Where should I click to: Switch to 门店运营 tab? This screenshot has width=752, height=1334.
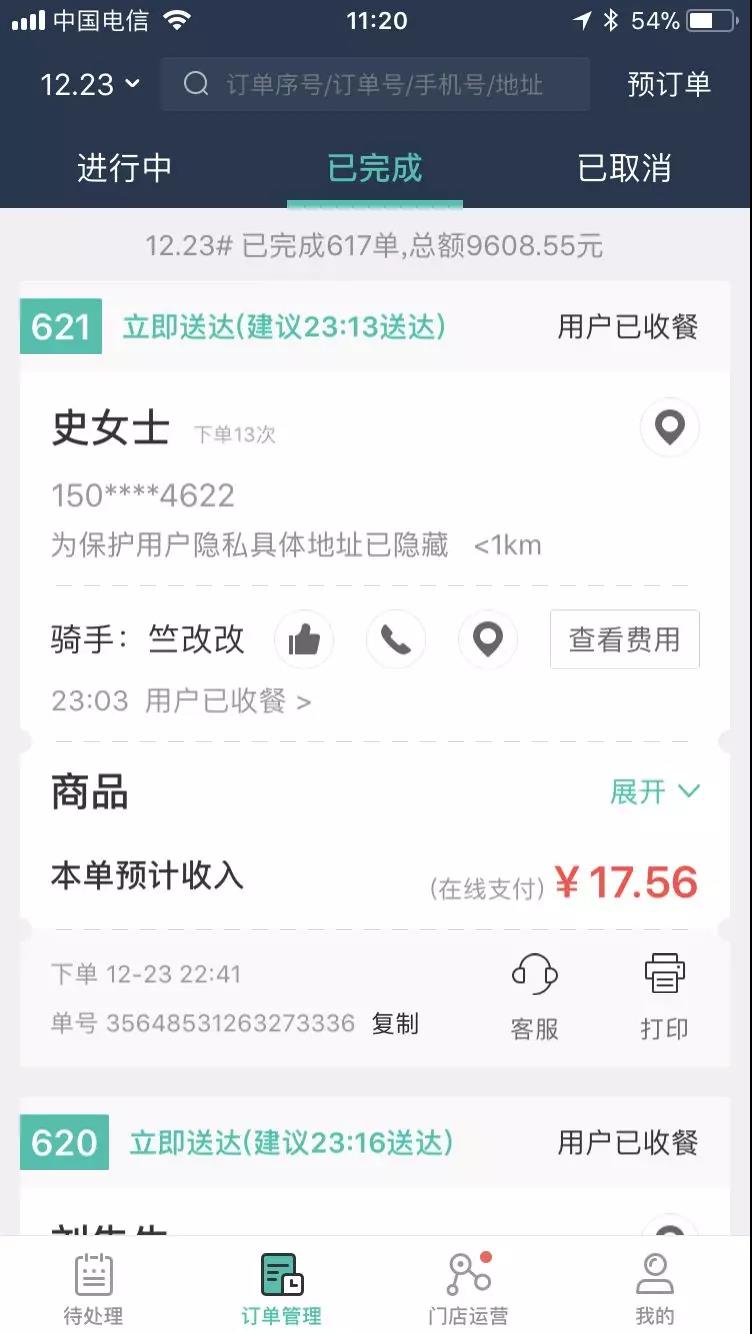[x=468, y=1288]
